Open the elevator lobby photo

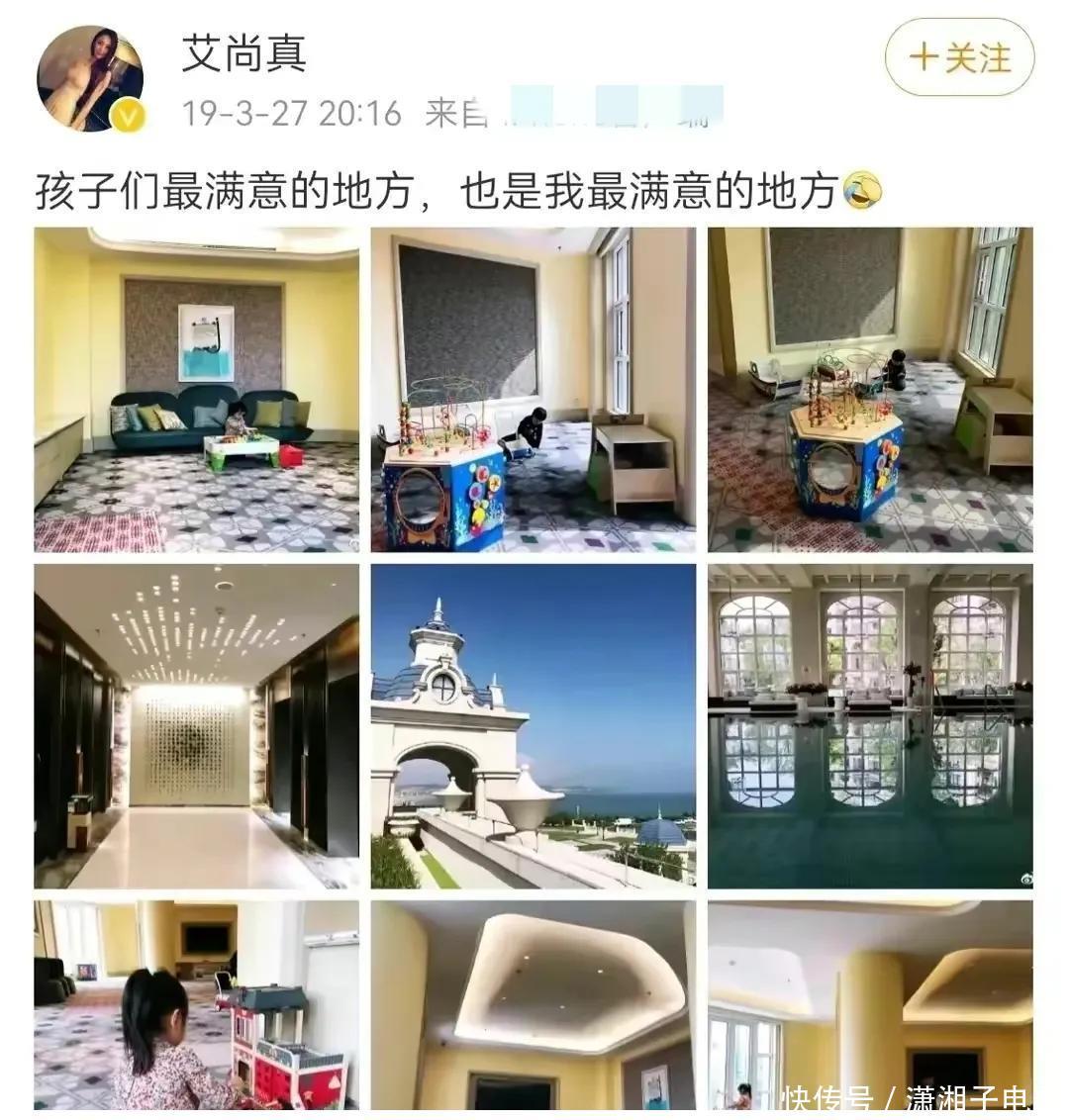(196, 726)
